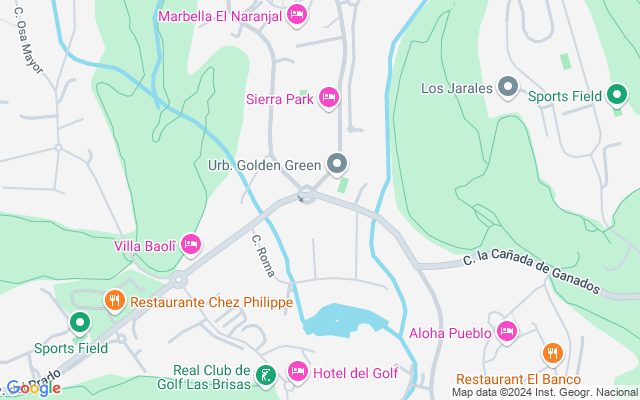Select Sports Field pin beside Los Jarales

617,95
